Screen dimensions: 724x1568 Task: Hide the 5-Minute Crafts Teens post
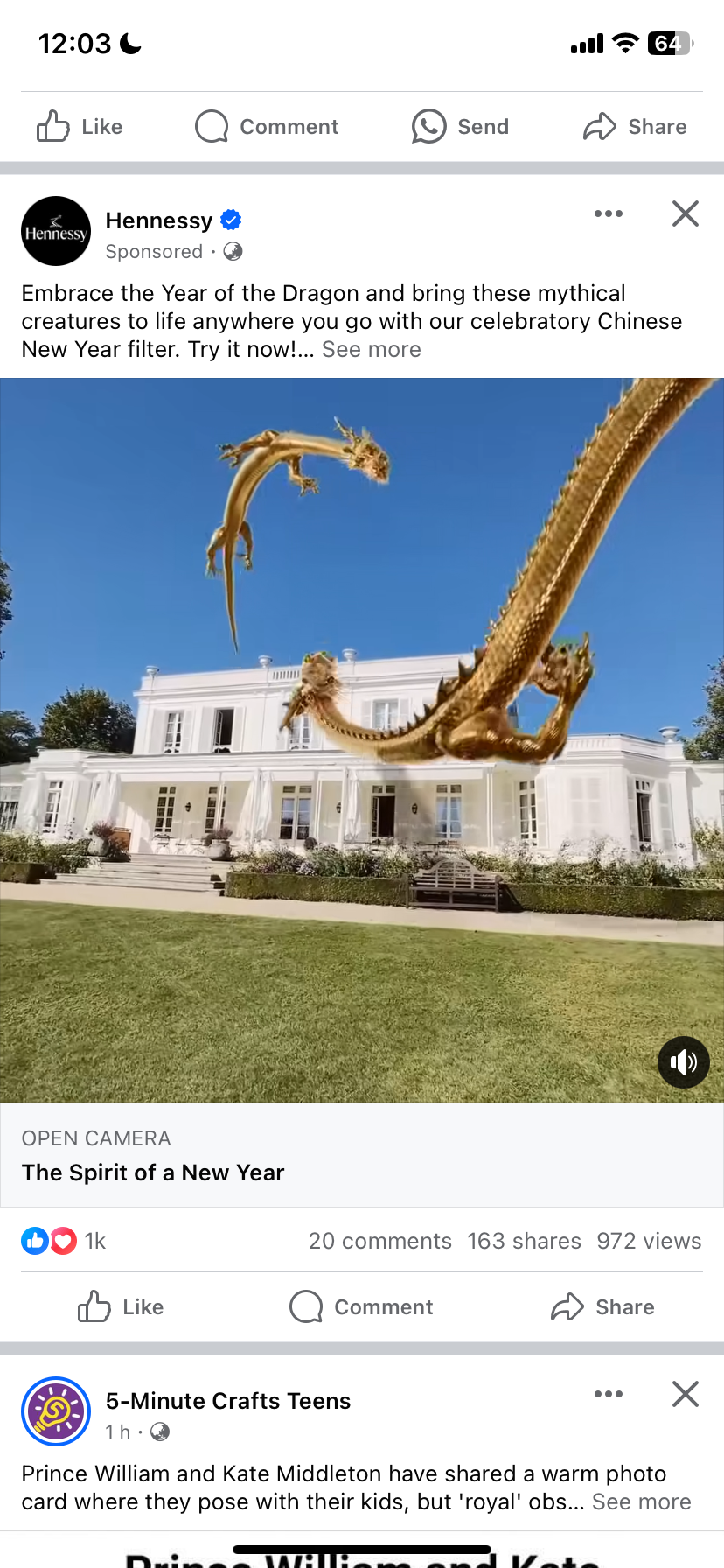point(686,1394)
